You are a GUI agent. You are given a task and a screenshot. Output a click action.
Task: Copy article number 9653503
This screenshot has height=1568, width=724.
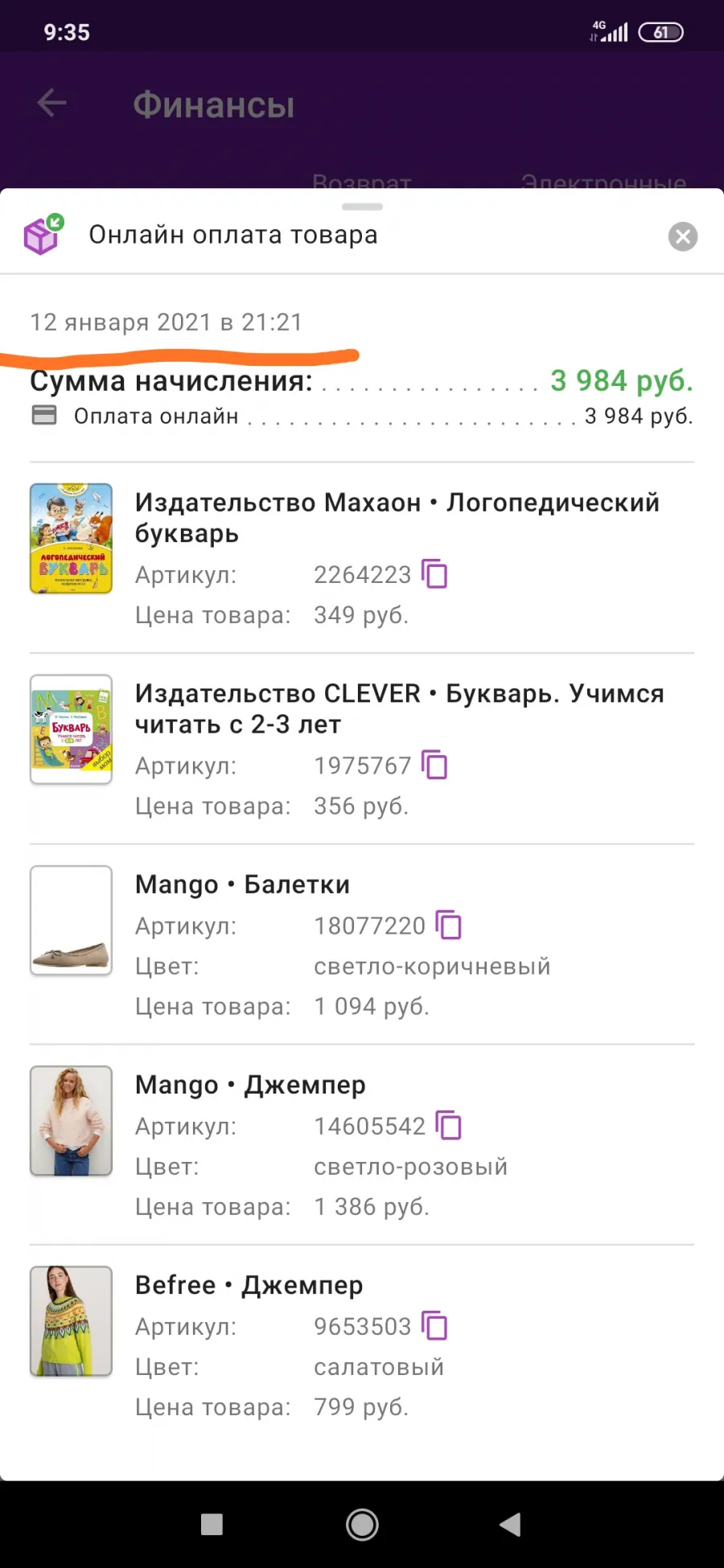[x=434, y=1325]
